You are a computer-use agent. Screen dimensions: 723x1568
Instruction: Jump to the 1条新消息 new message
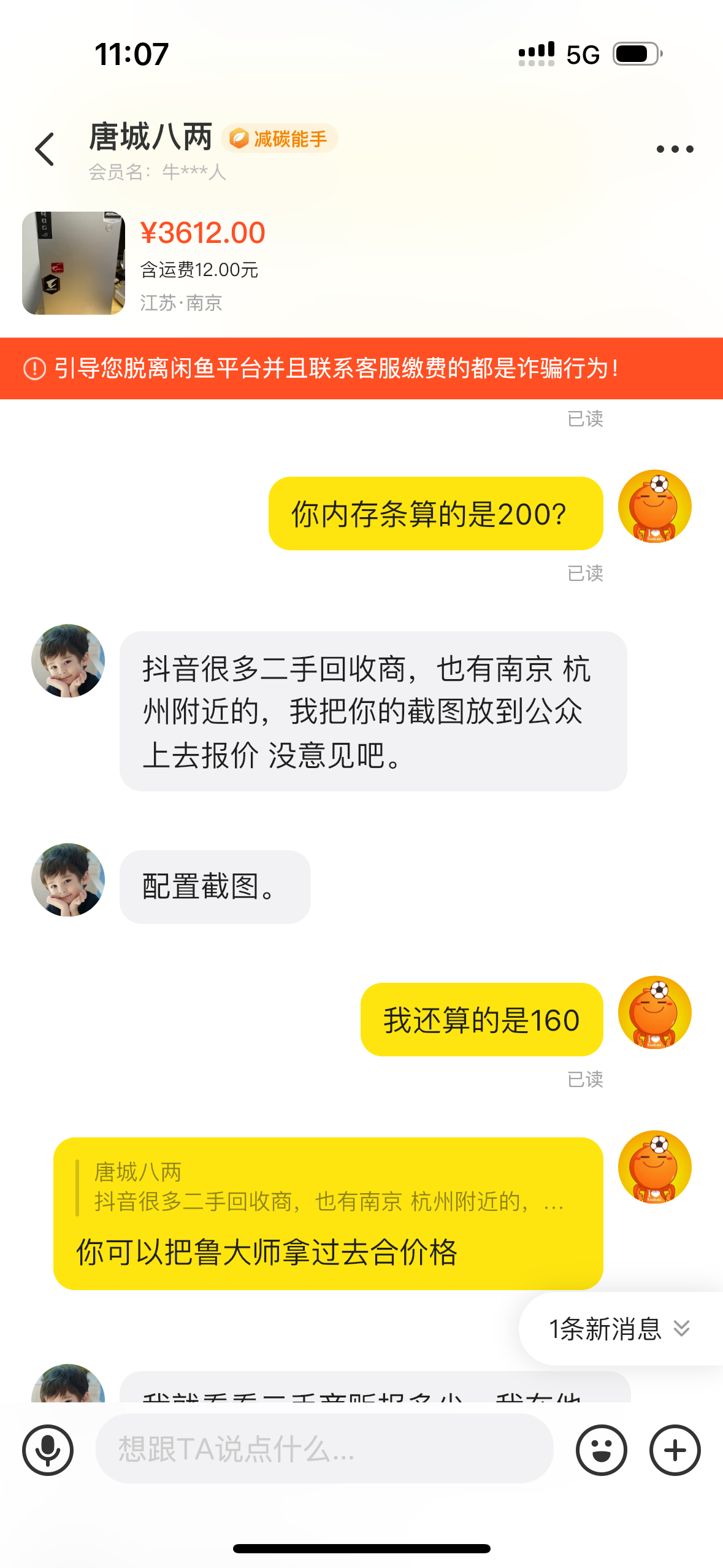click(619, 1329)
